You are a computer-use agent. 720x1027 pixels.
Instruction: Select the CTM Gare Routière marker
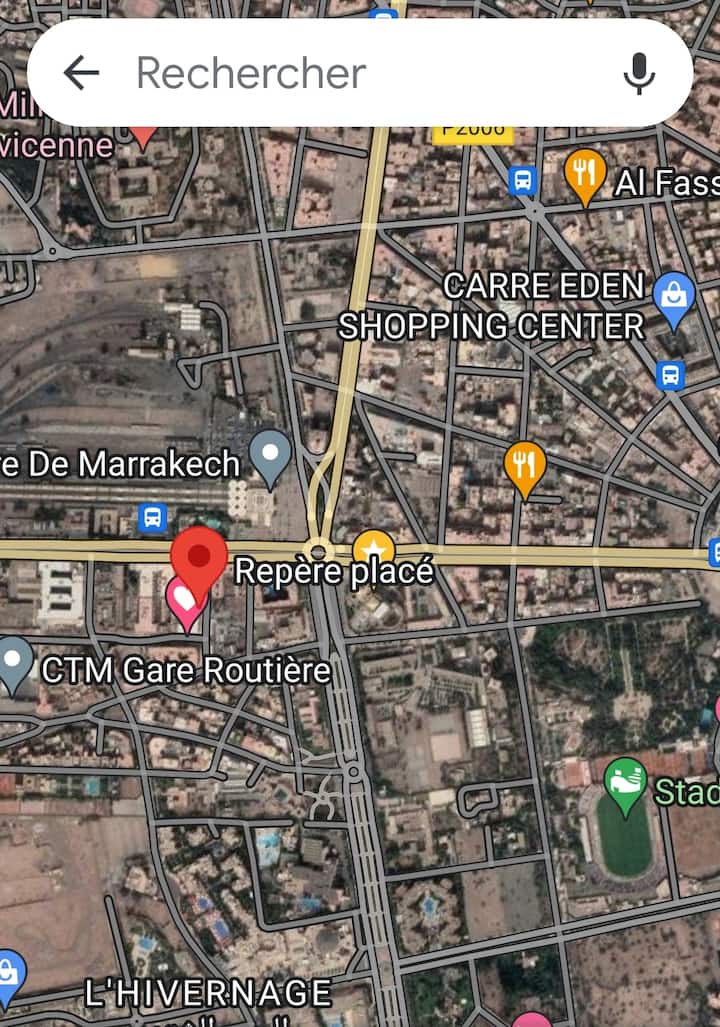[15, 664]
